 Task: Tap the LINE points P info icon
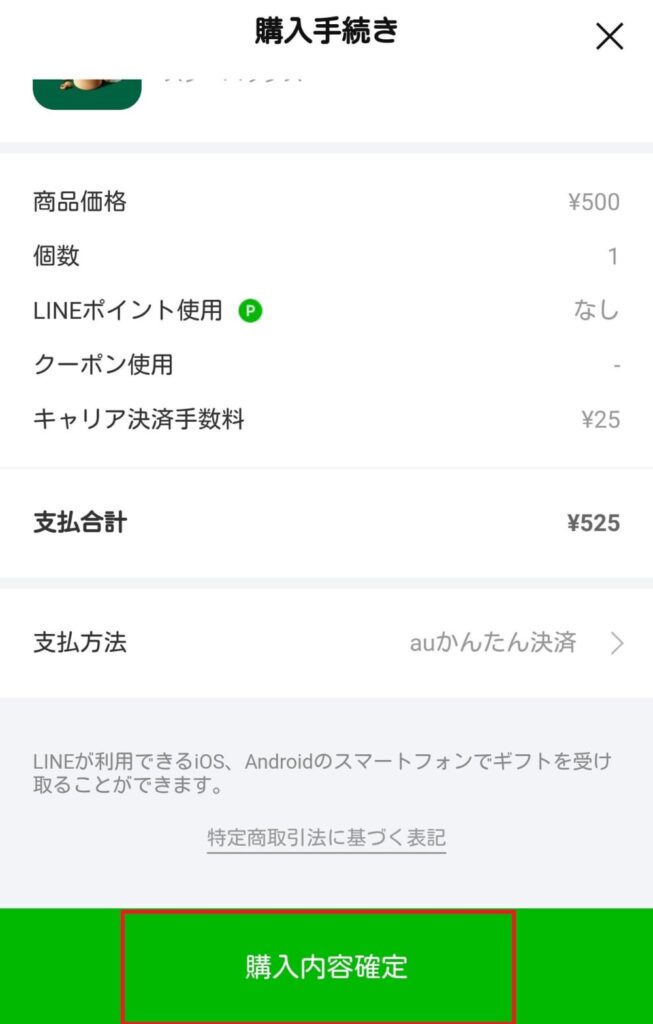click(x=250, y=311)
